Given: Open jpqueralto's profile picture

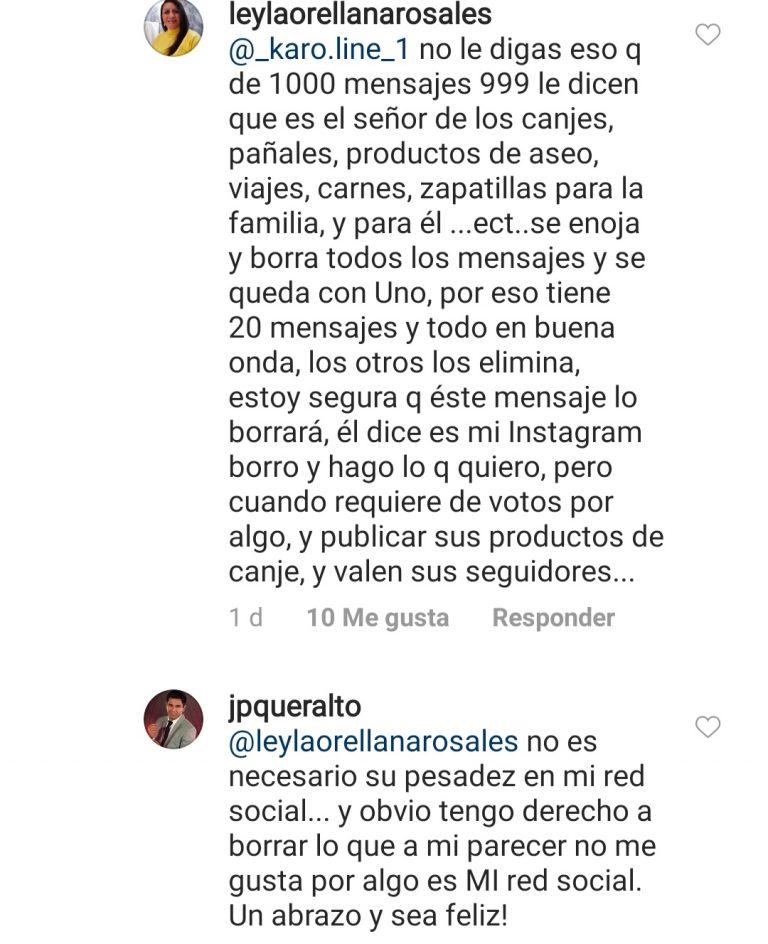Looking at the screenshot, I should 172,719.
